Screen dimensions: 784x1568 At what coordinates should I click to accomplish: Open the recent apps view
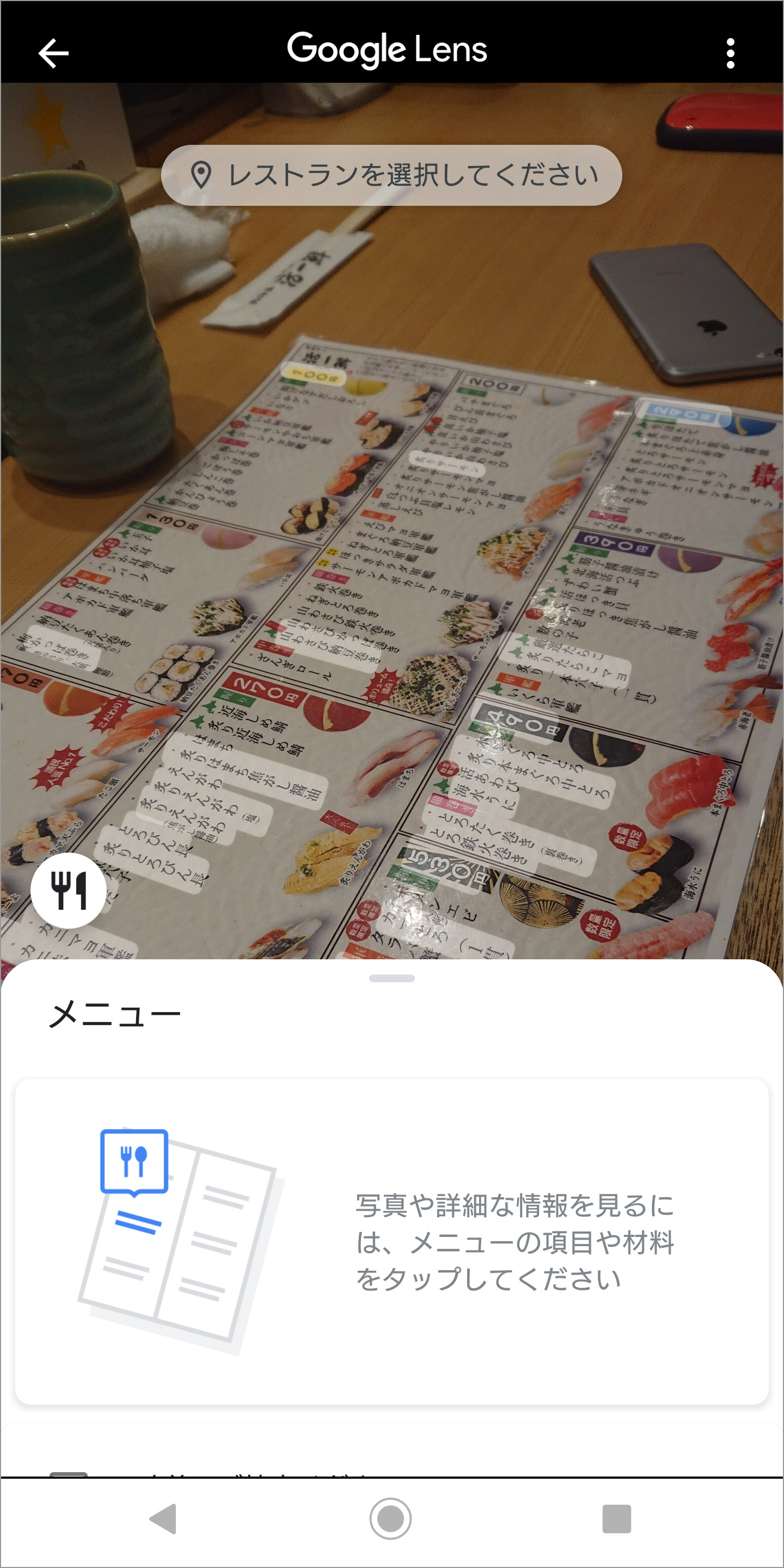click(x=616, y=1518)
